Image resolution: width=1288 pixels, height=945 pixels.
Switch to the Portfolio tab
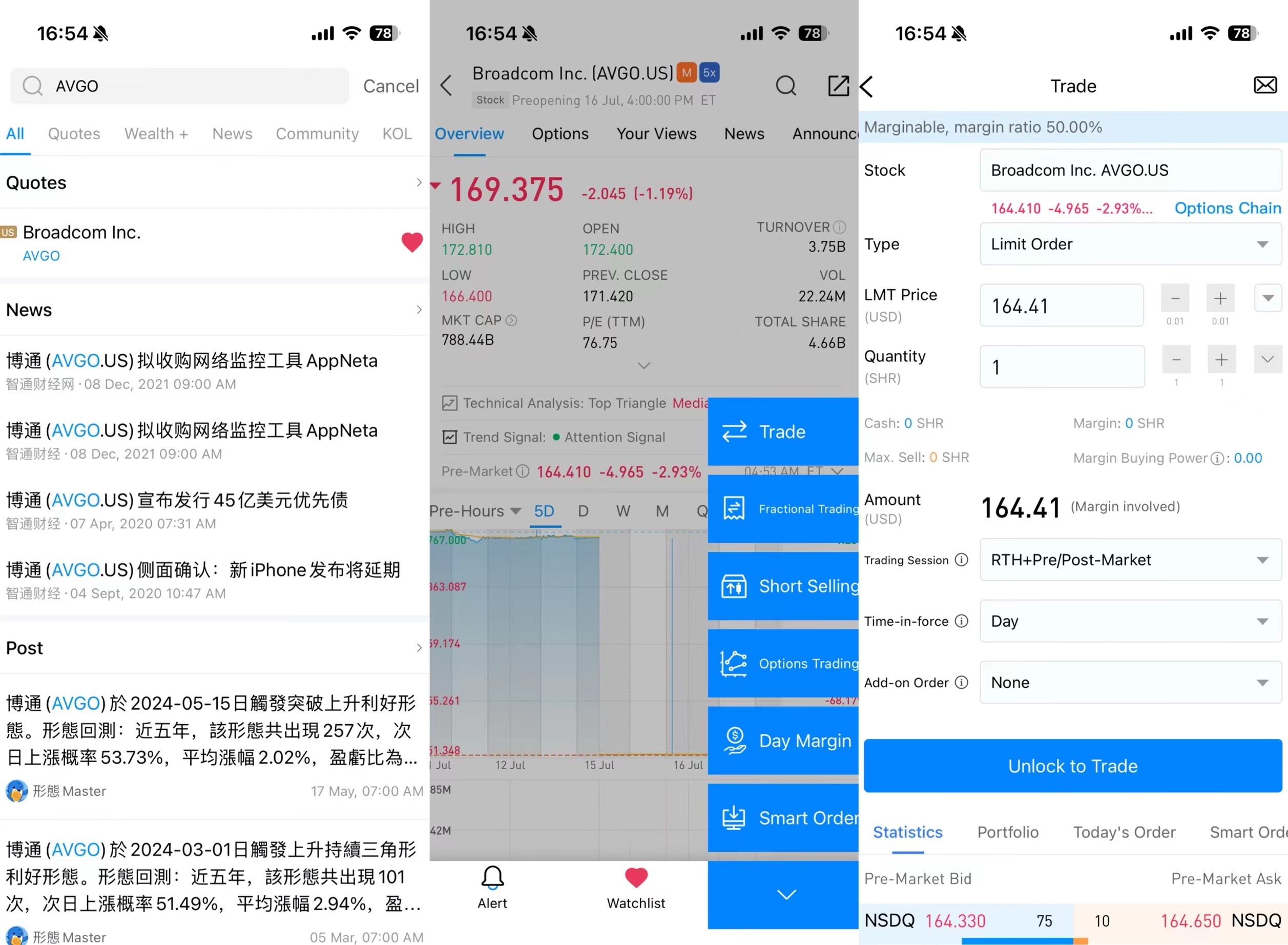click(x=1007, y=832)
